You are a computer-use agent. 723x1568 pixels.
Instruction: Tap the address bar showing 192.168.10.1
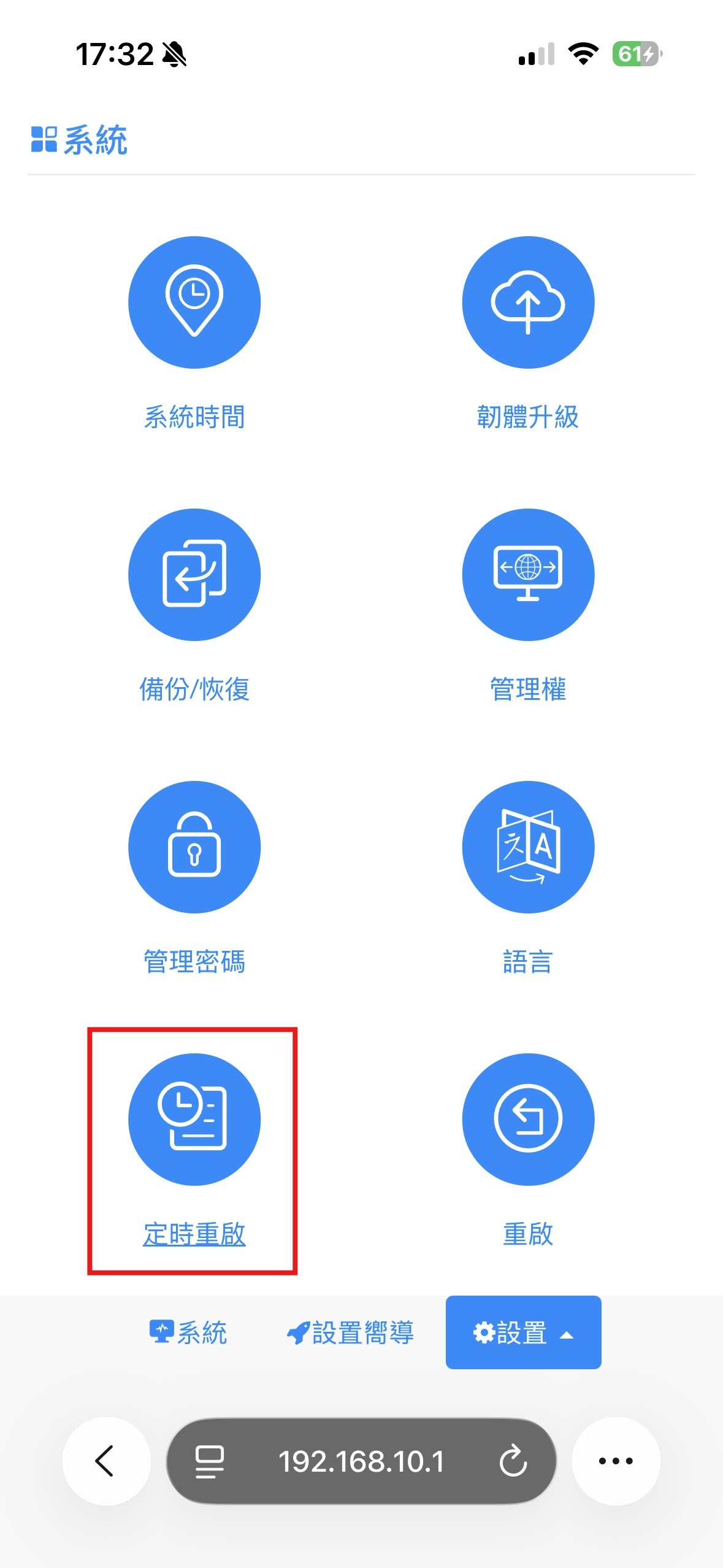pos(362,1462)
